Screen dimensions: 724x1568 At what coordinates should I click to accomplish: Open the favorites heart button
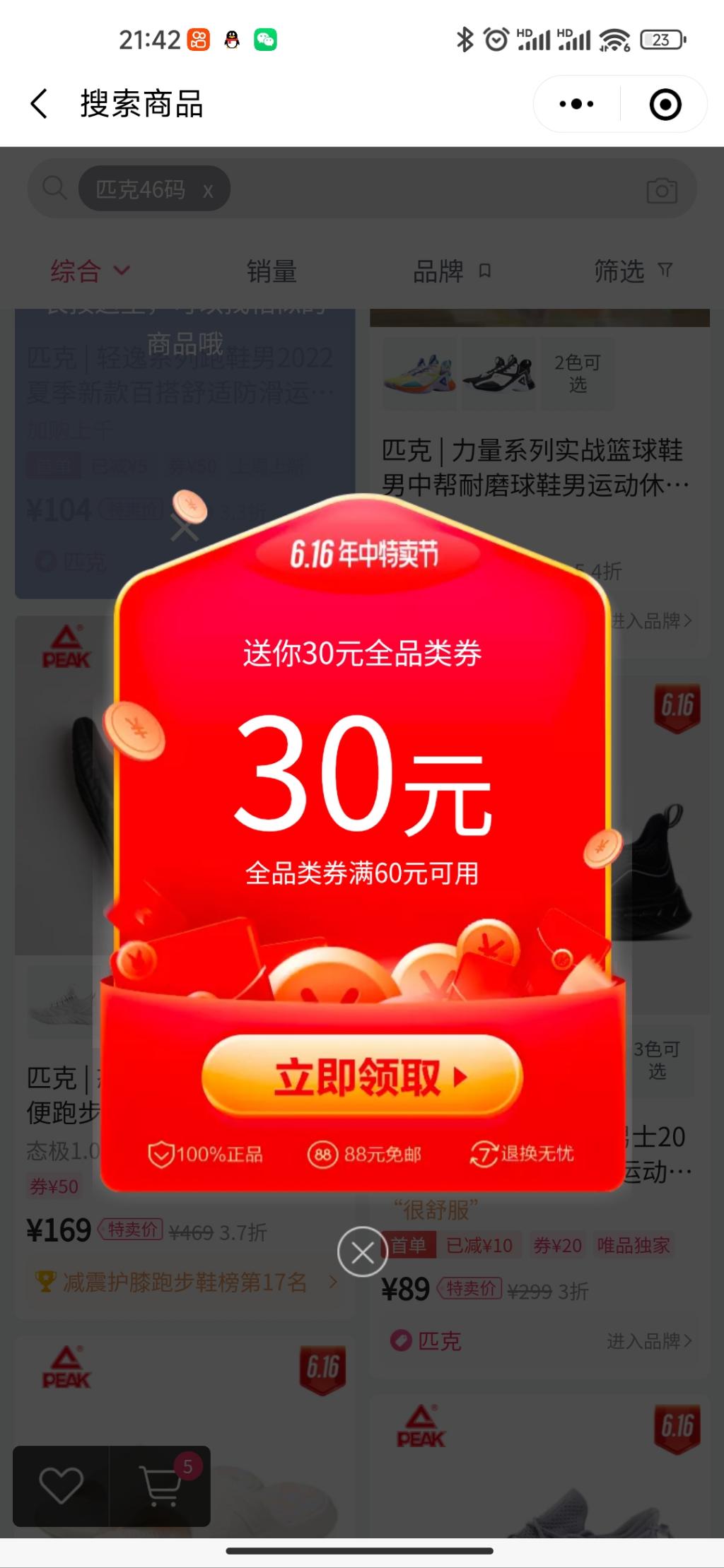click(x=61, y=1486)
